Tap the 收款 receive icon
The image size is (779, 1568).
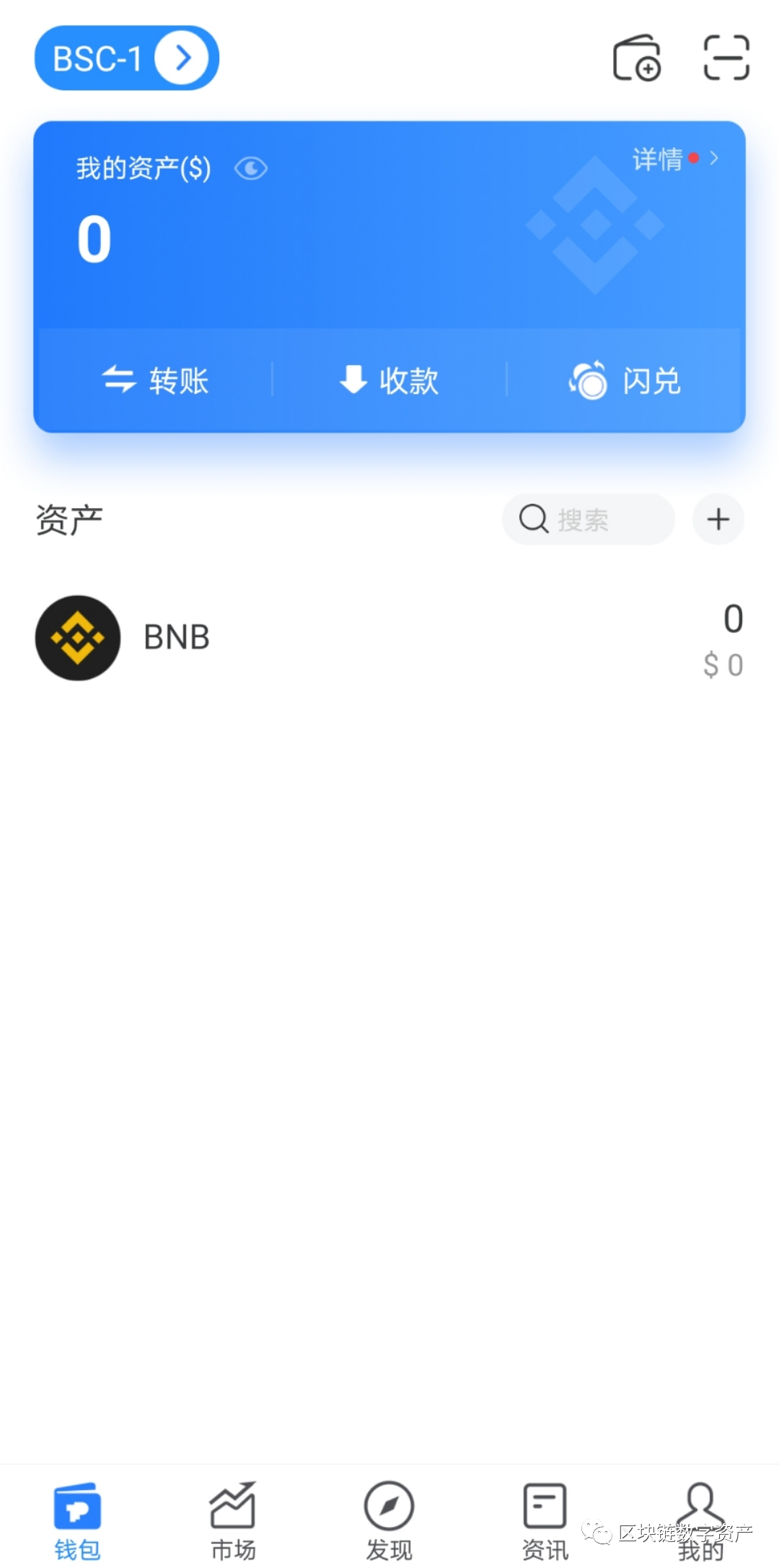pyautogui.click(x=353, y=380)
